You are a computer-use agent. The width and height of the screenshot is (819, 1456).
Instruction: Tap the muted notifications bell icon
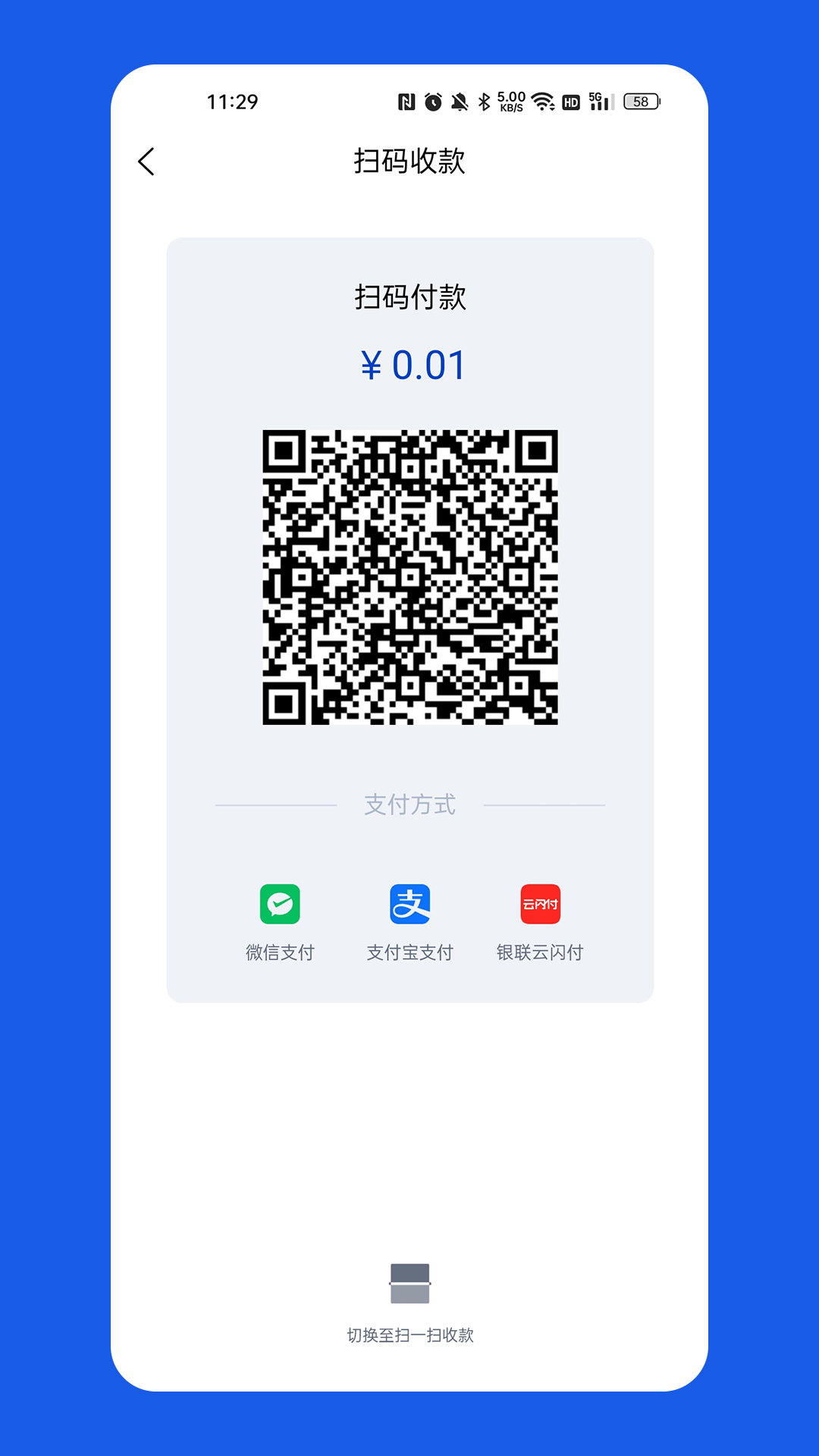[x=459, y=101]
